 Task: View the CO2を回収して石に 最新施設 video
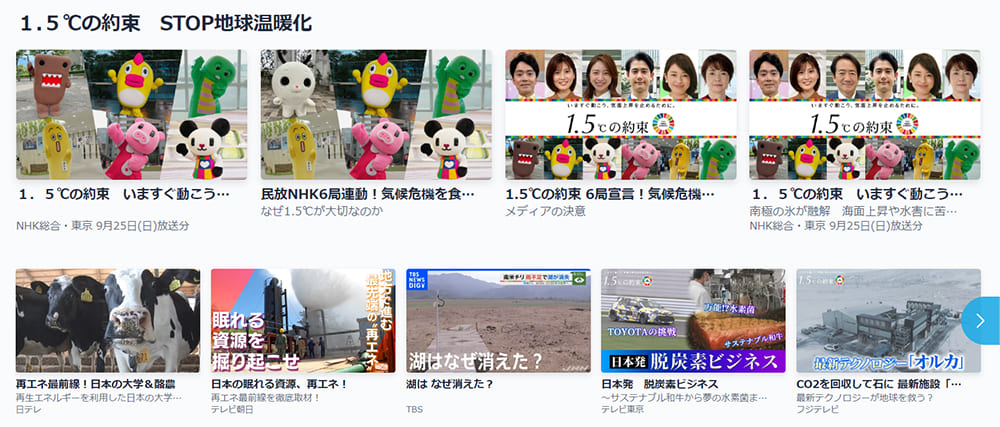(x=880, y=321)
